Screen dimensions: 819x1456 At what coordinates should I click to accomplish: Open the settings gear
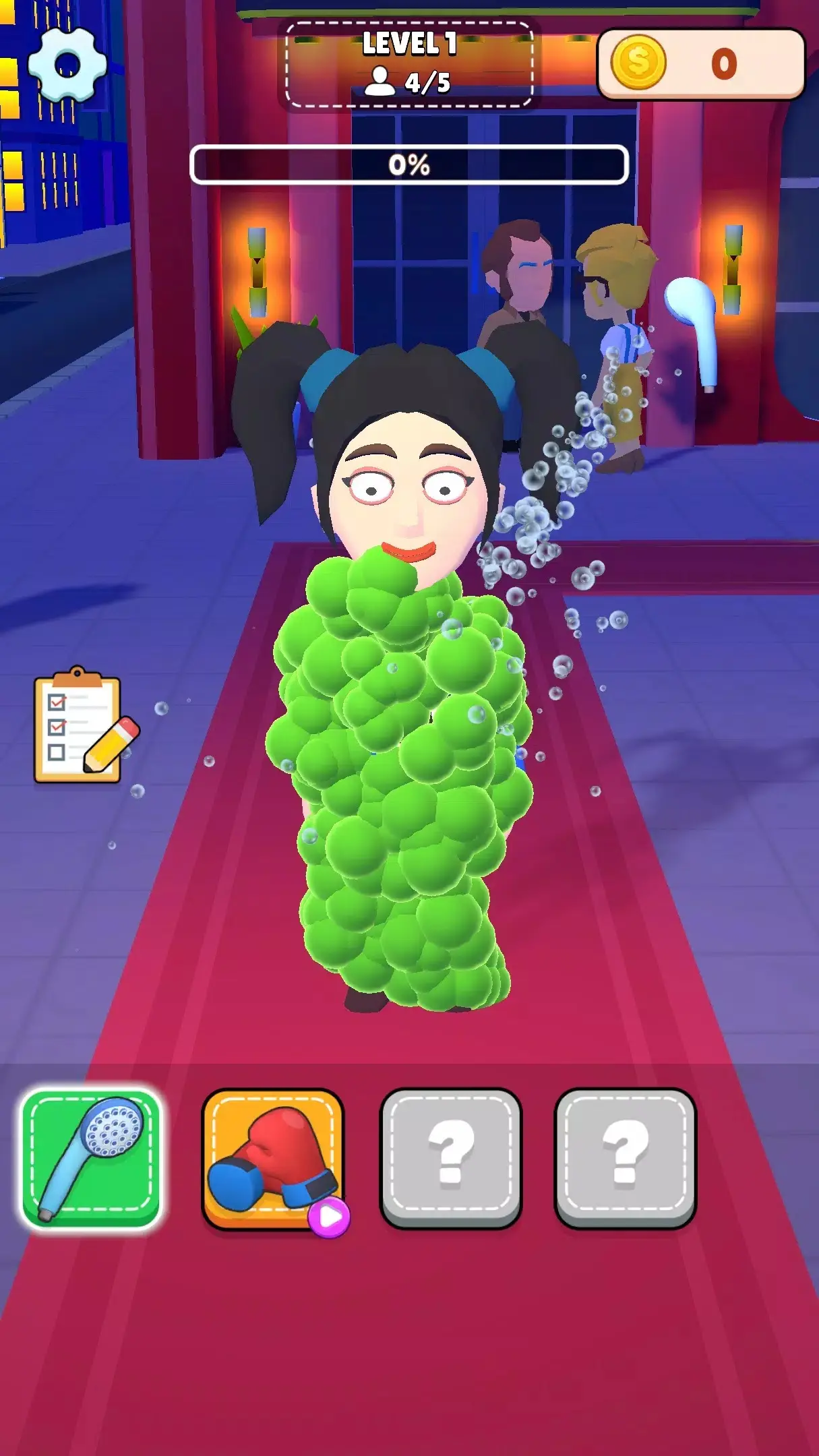click(x=67, y=65)
